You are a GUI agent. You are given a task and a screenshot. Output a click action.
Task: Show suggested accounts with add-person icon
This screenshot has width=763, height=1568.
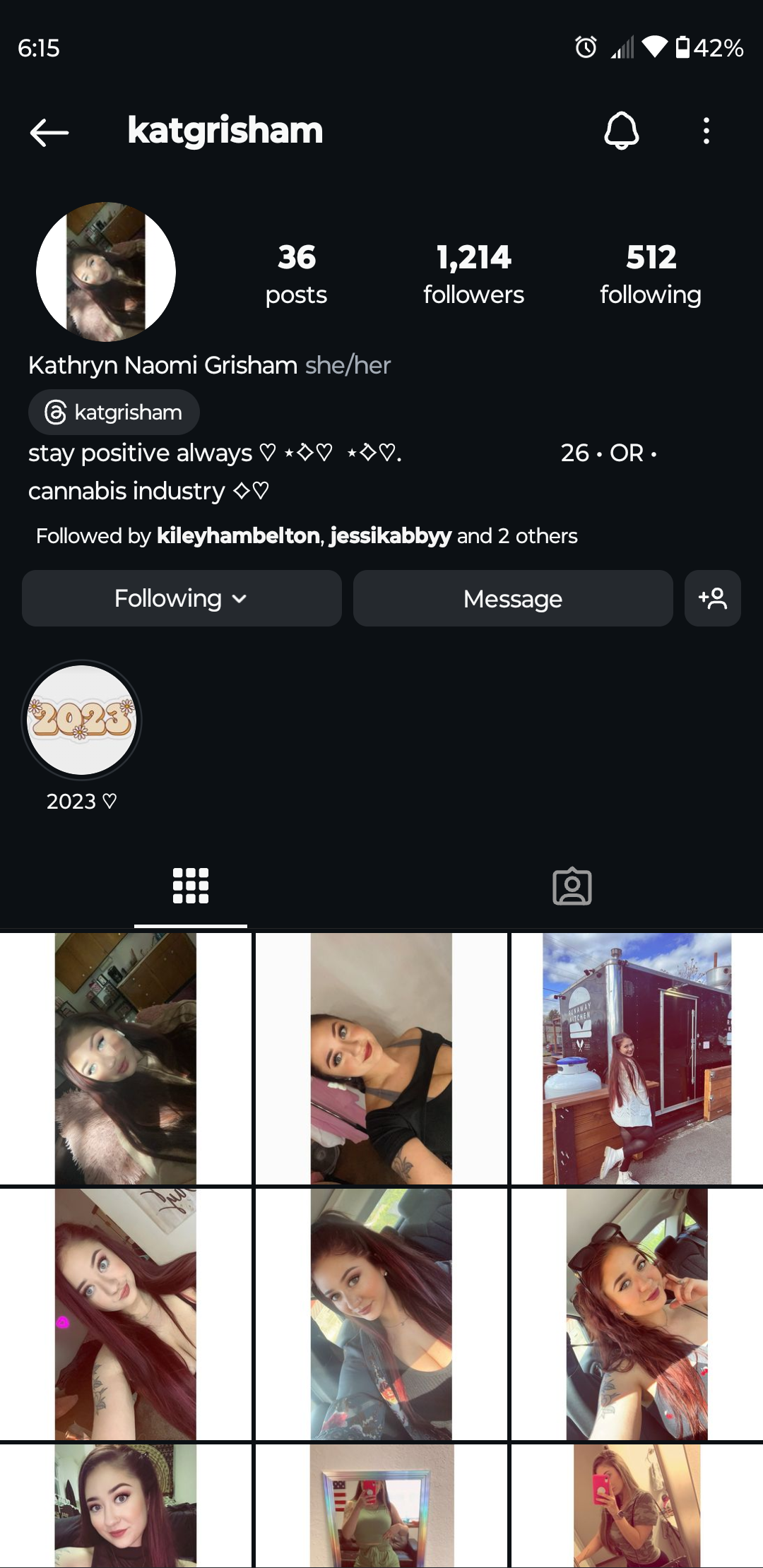pos(712,598)
